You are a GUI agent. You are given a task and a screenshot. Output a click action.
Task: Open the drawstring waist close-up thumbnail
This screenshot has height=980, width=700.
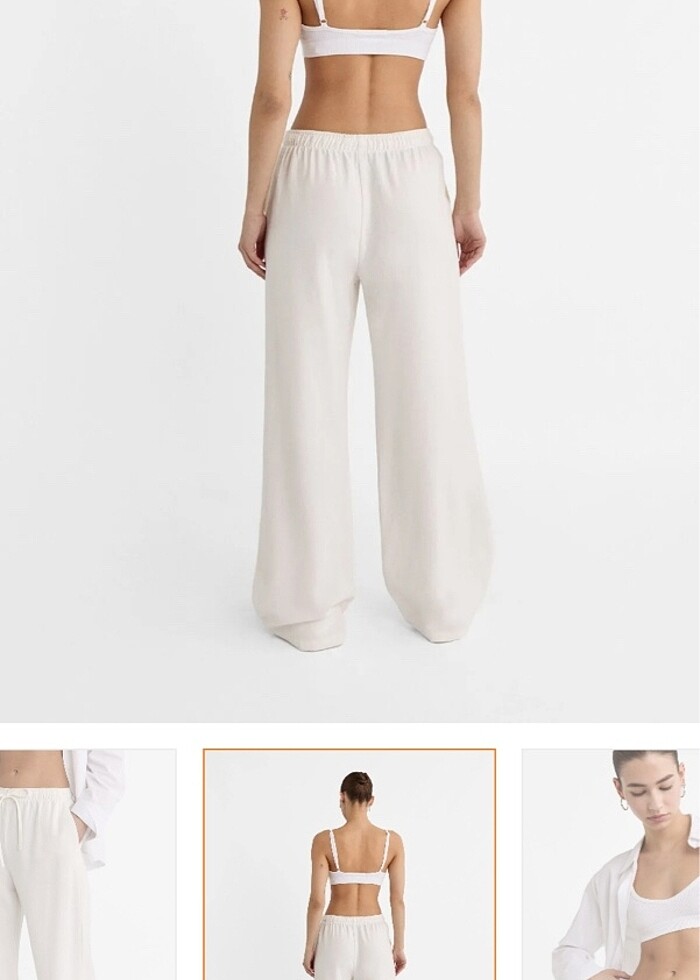87,864
